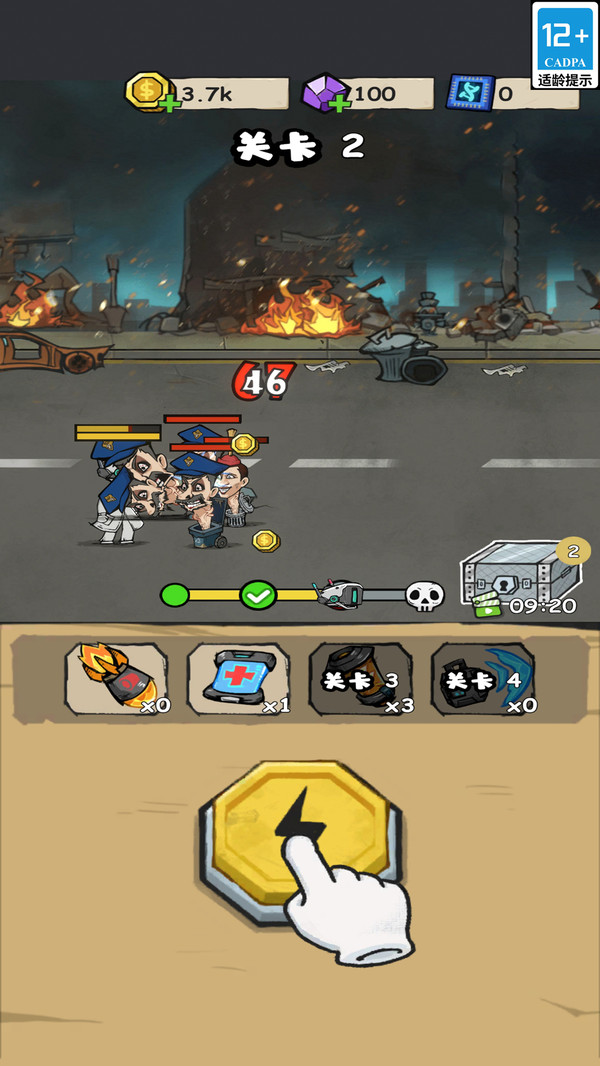
Task: Tap the yellow lightning attack button
Action: click(300, 839)
